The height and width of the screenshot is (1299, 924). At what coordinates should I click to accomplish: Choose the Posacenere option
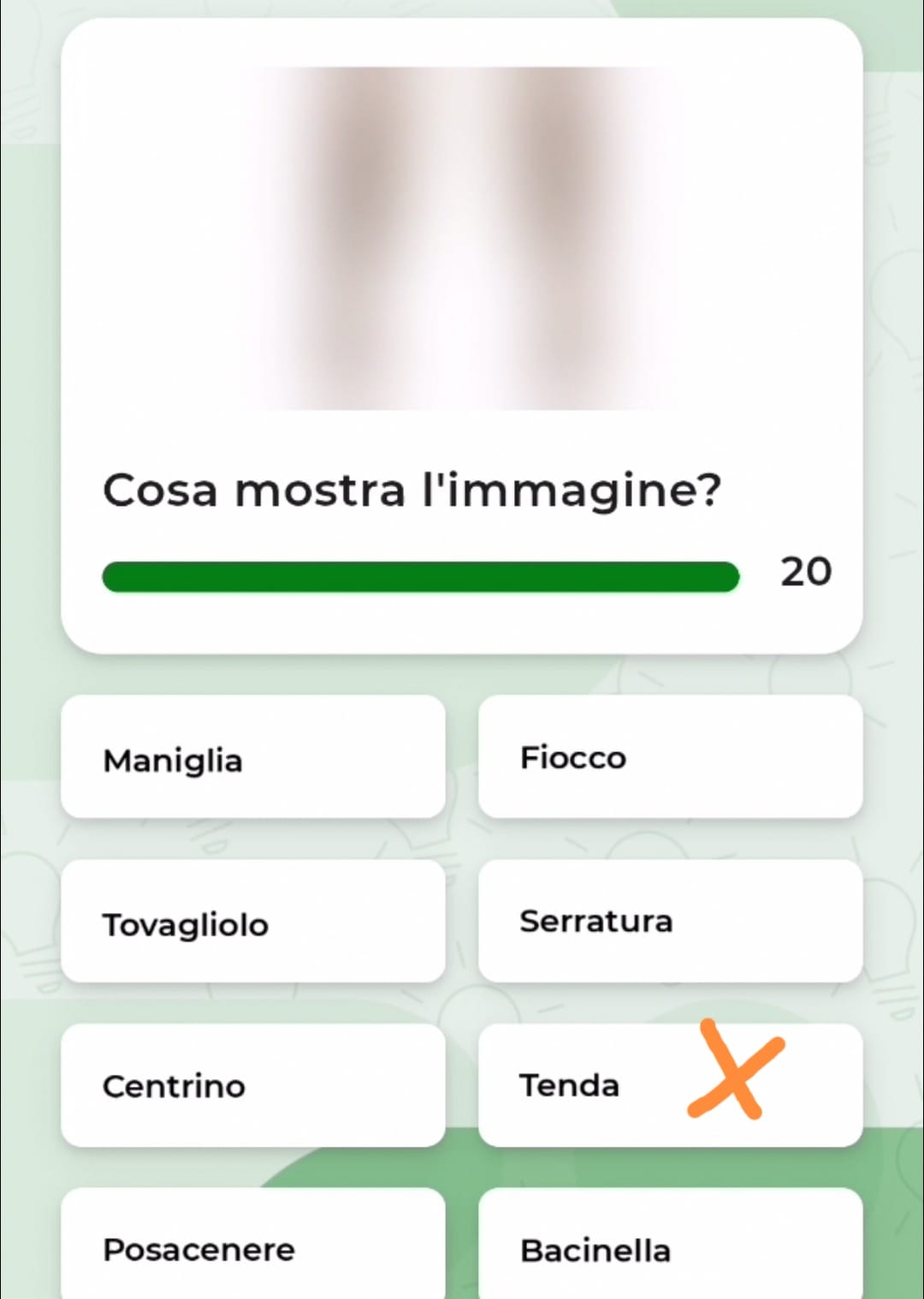pos(252,1248)
